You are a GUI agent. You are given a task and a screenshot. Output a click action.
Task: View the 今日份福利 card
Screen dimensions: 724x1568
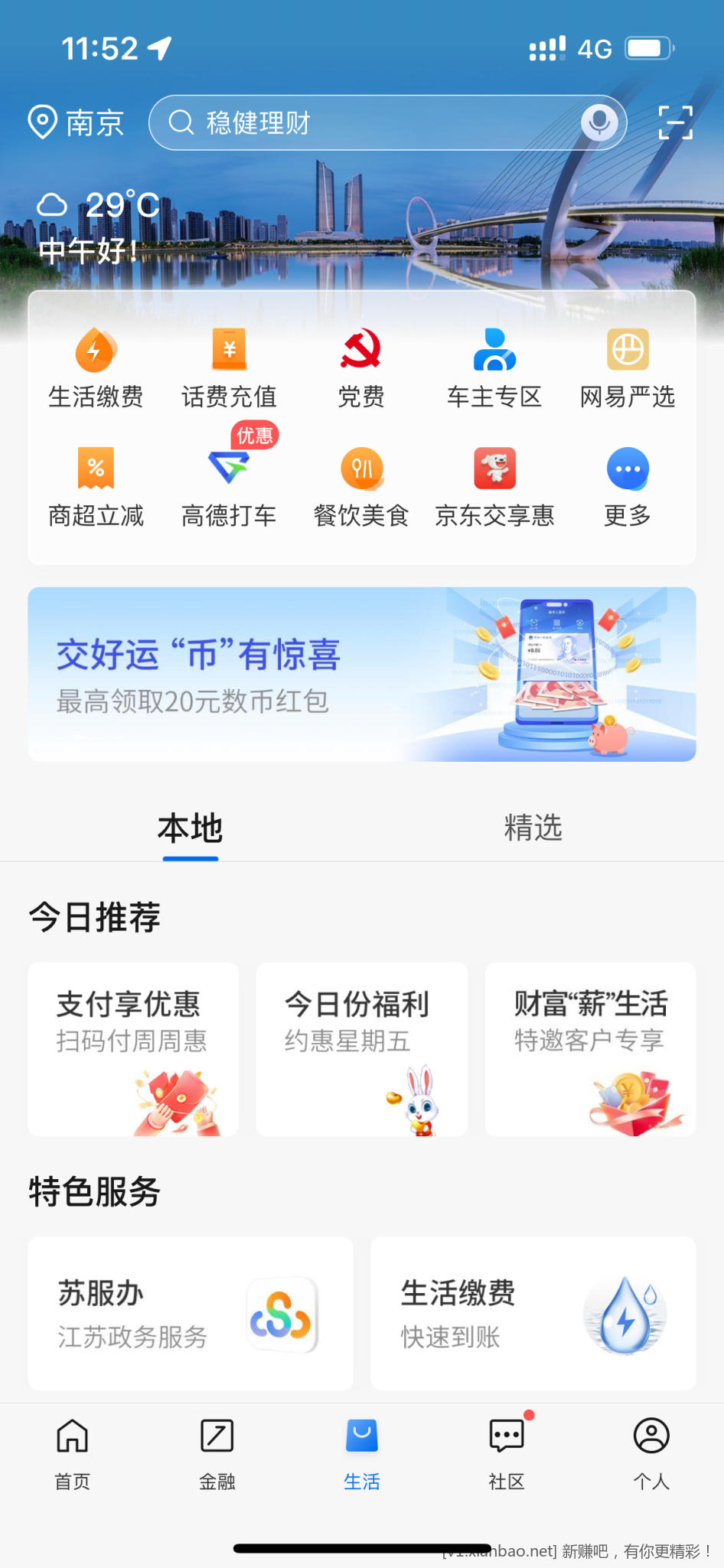pos(361,1049)
